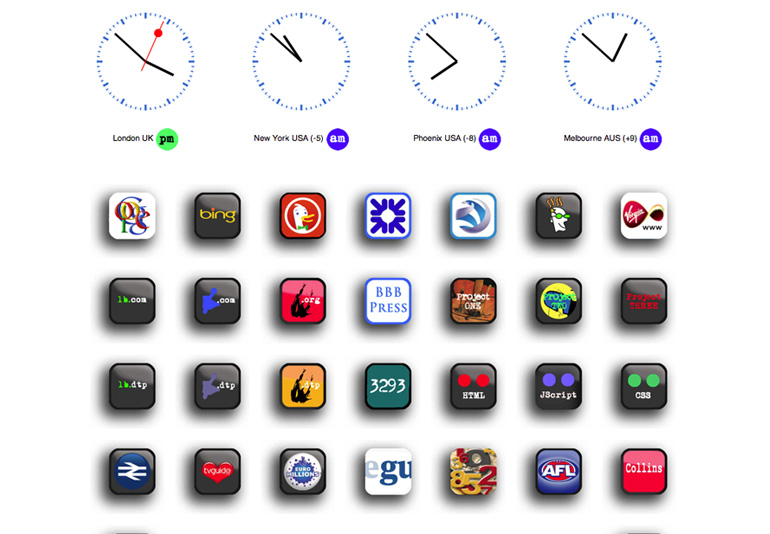Tap the 3293 teal icon

pos(388,386)
